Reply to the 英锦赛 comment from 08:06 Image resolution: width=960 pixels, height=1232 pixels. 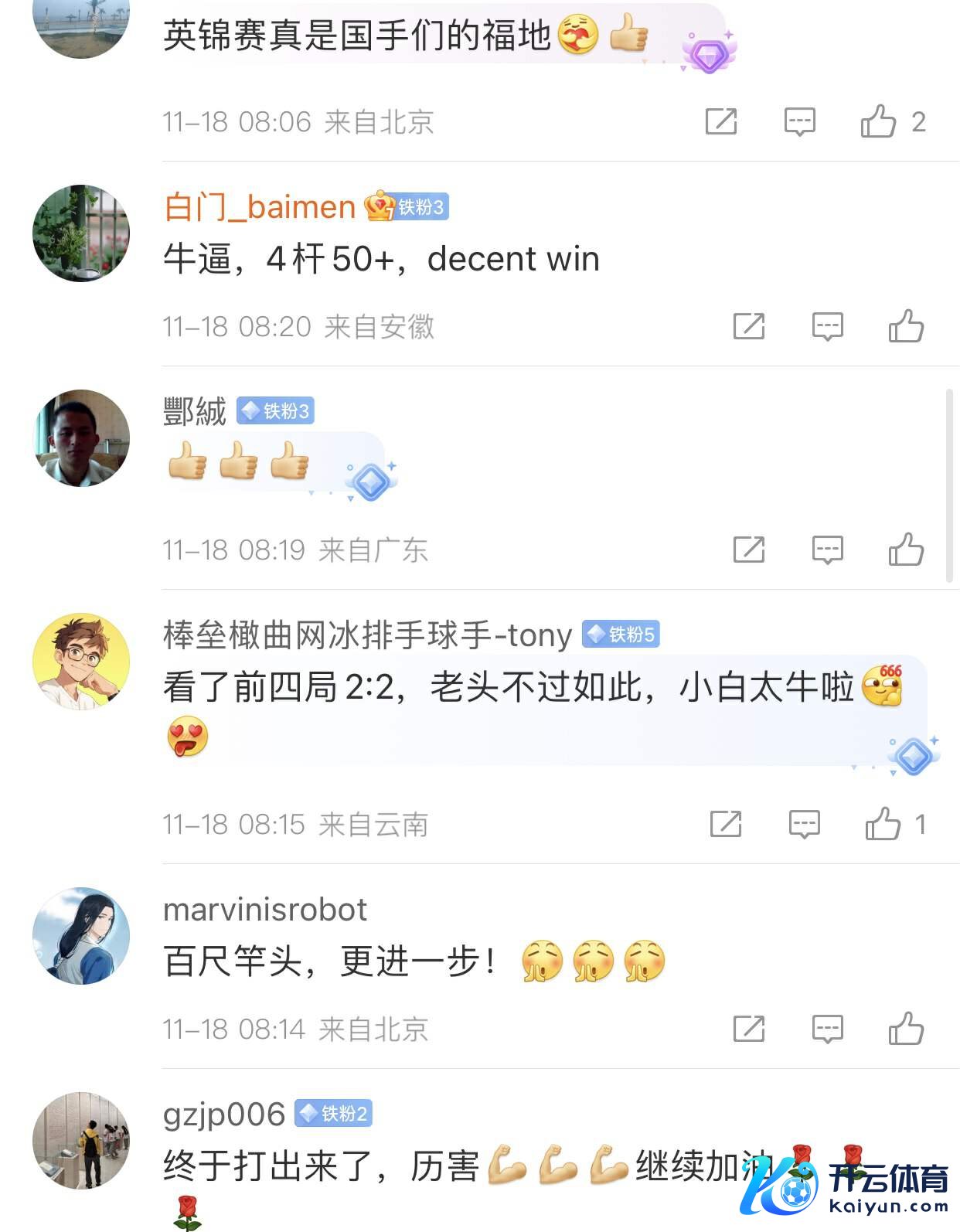pyautogui.click(x=799, y=121)
